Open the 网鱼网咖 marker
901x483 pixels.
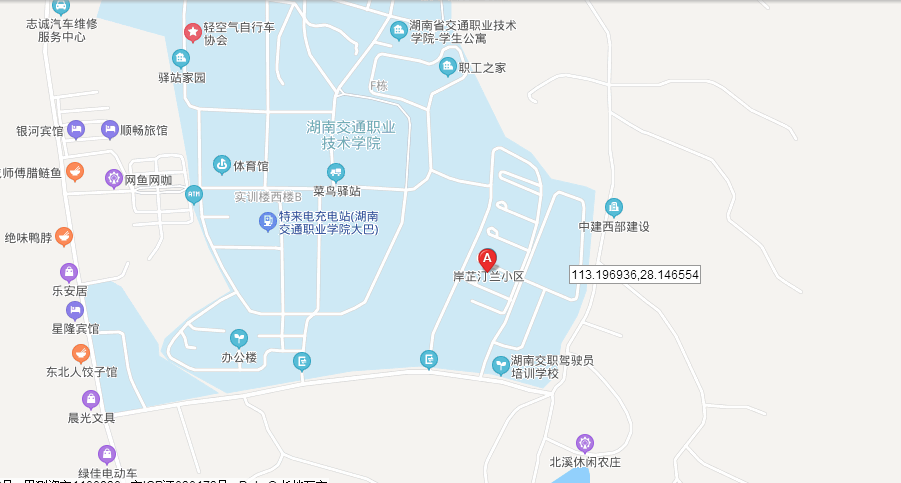click(x=114, y=179)
